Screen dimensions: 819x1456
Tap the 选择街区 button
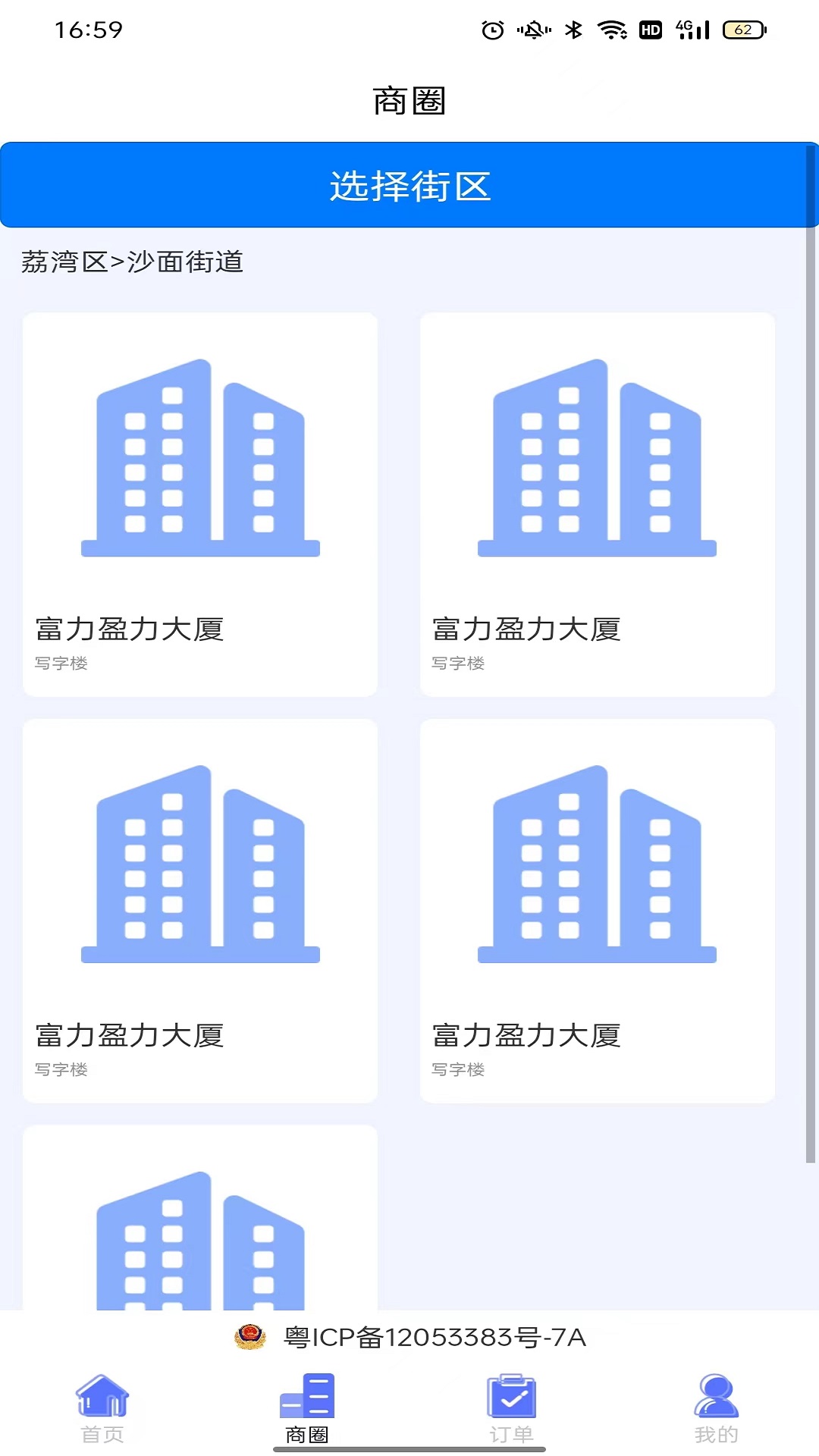click(409, 185)
